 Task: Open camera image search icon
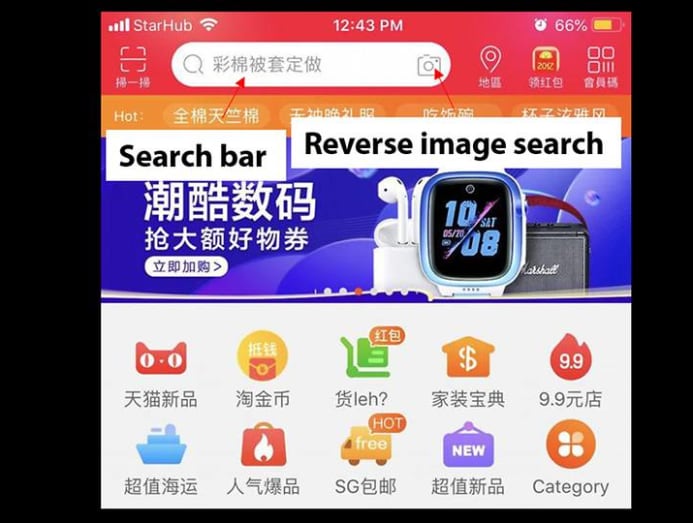click(x=429, y=66)
